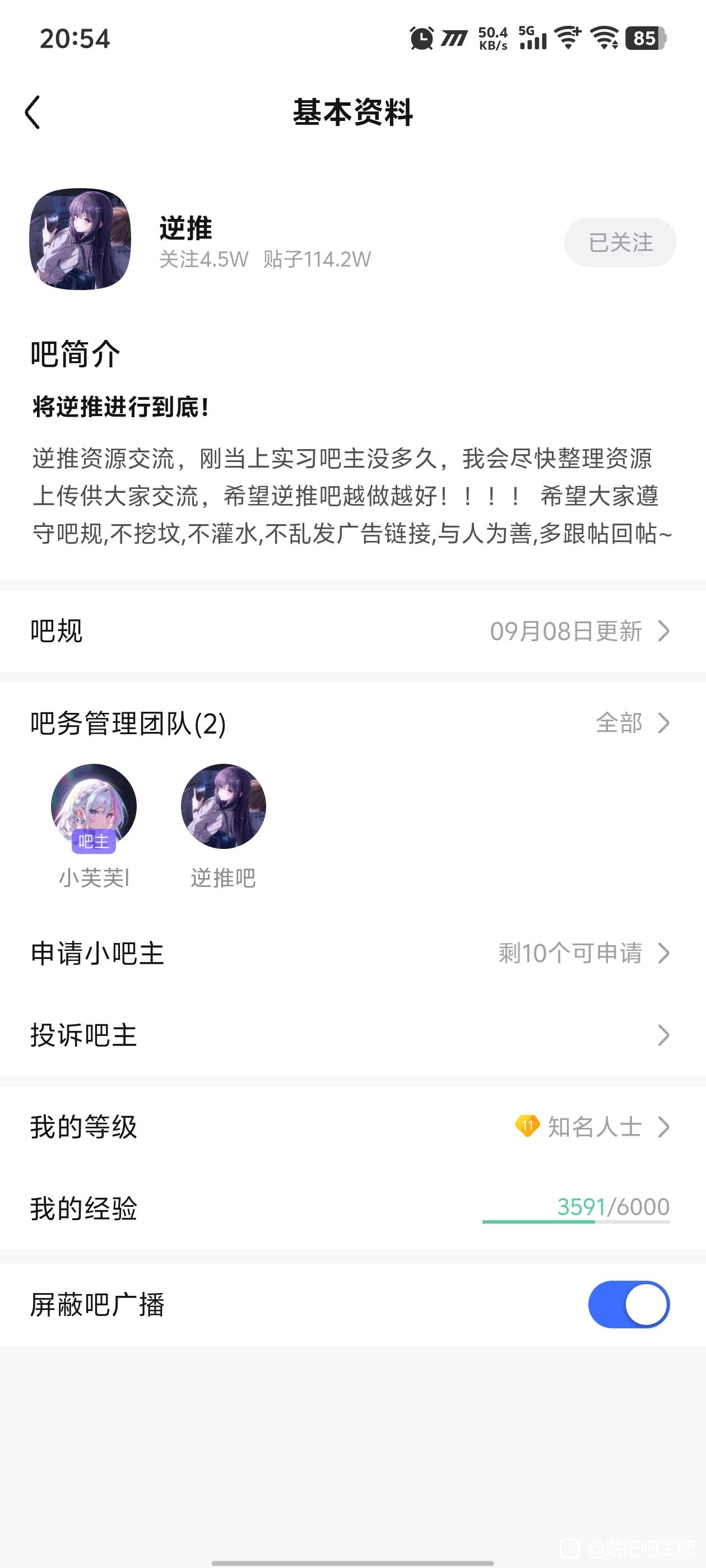View 全部 of the management team

(x=631, y=723)
